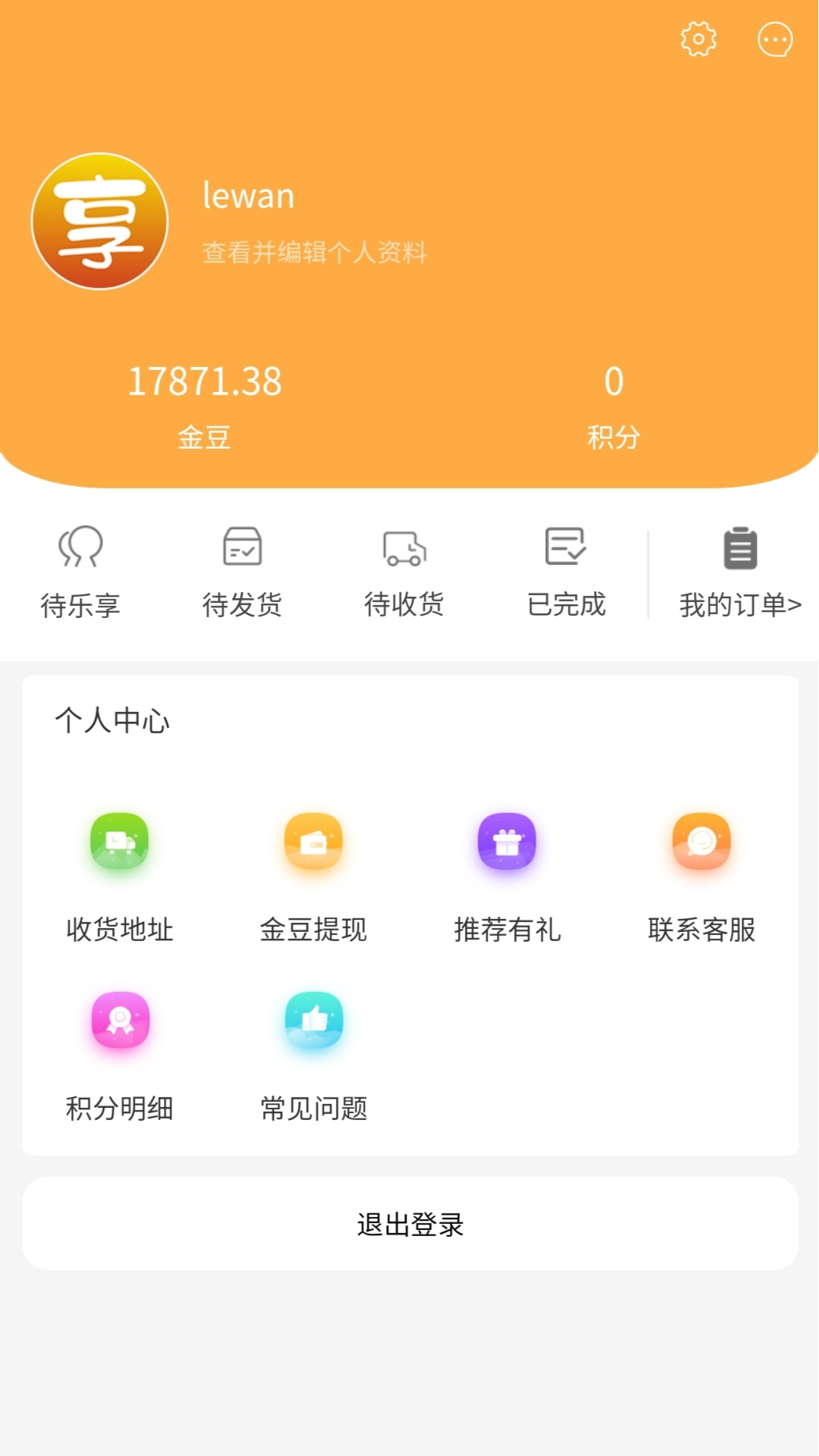
Task: Open 查看并编辑个人资料 to edit profile
Action: click(x=315, y=253)
